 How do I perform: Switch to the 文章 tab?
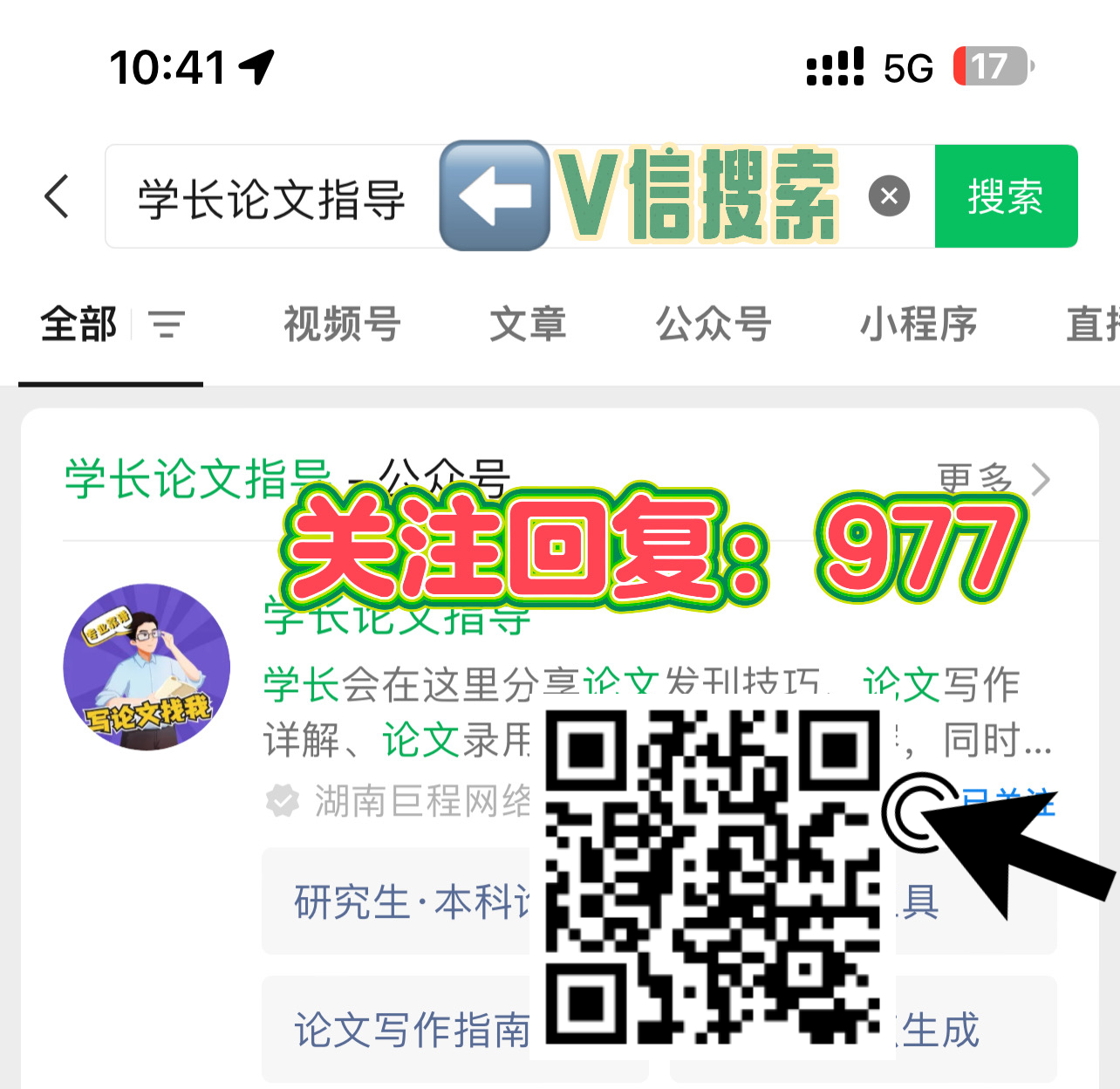pyautogui.click(x=528, y=325)
